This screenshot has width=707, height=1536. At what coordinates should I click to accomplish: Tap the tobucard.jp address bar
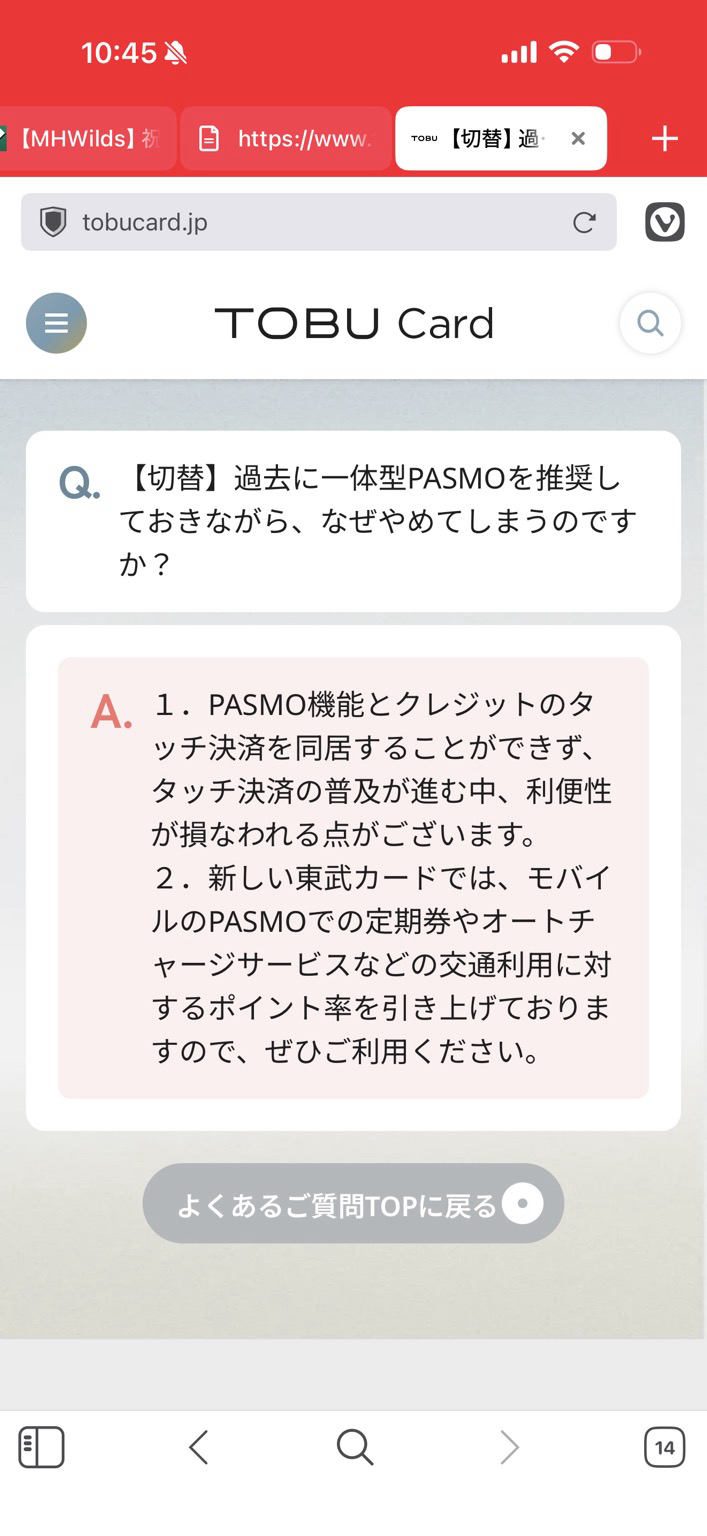pos(300,222)
